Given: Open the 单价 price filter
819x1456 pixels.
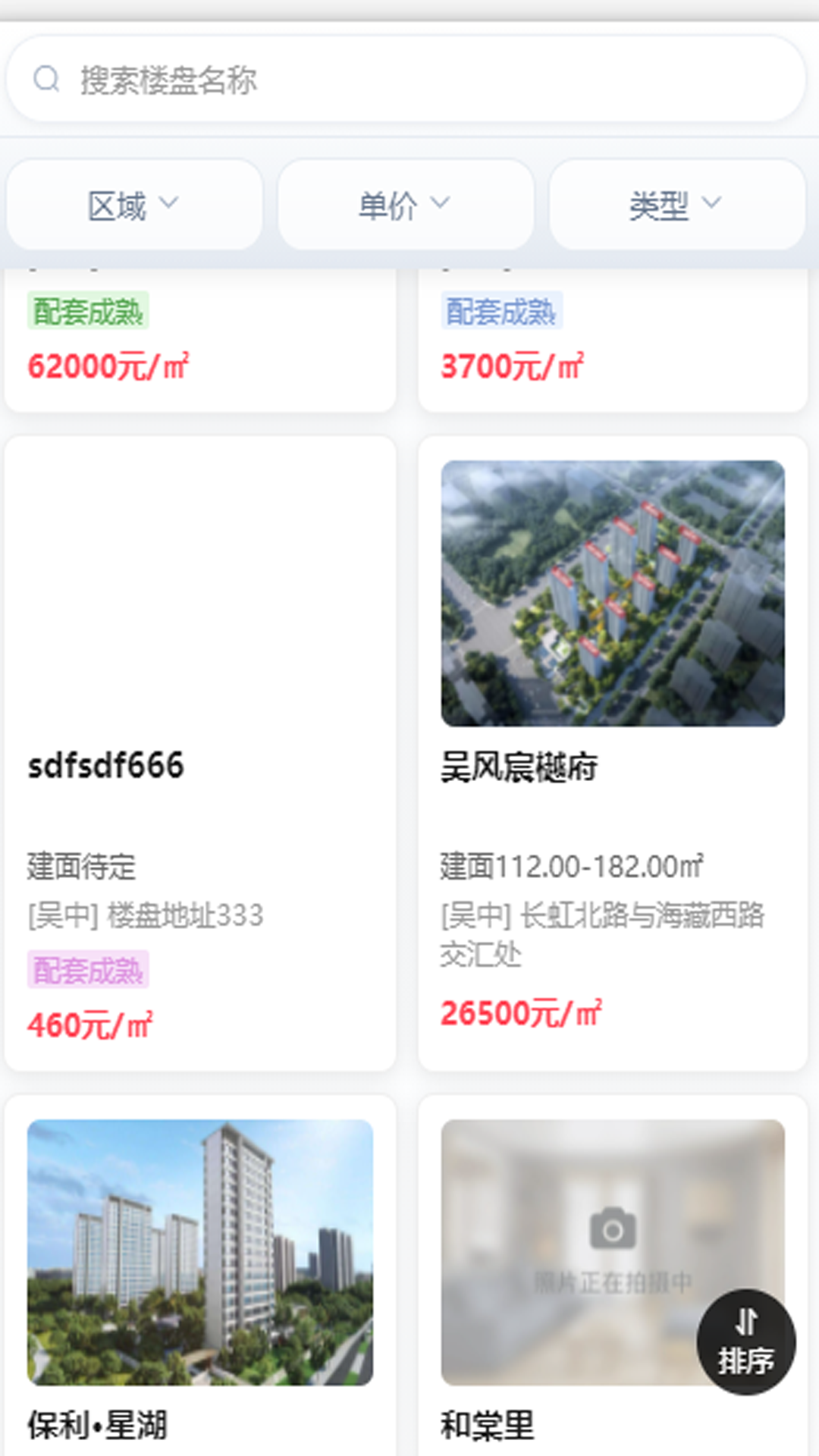Looking at the screenshot, I should [x=406, y=204].
